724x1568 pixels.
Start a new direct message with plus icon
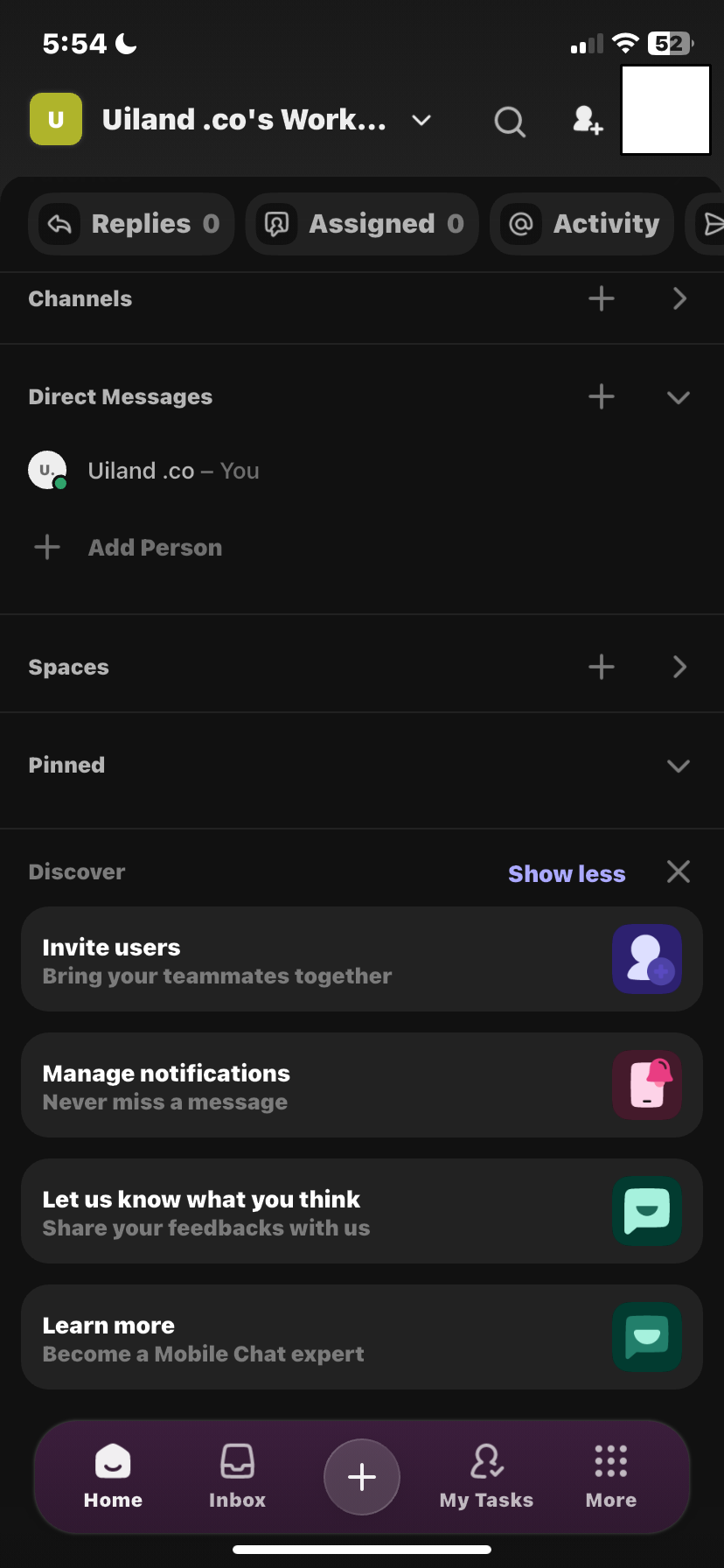point(601,396)
